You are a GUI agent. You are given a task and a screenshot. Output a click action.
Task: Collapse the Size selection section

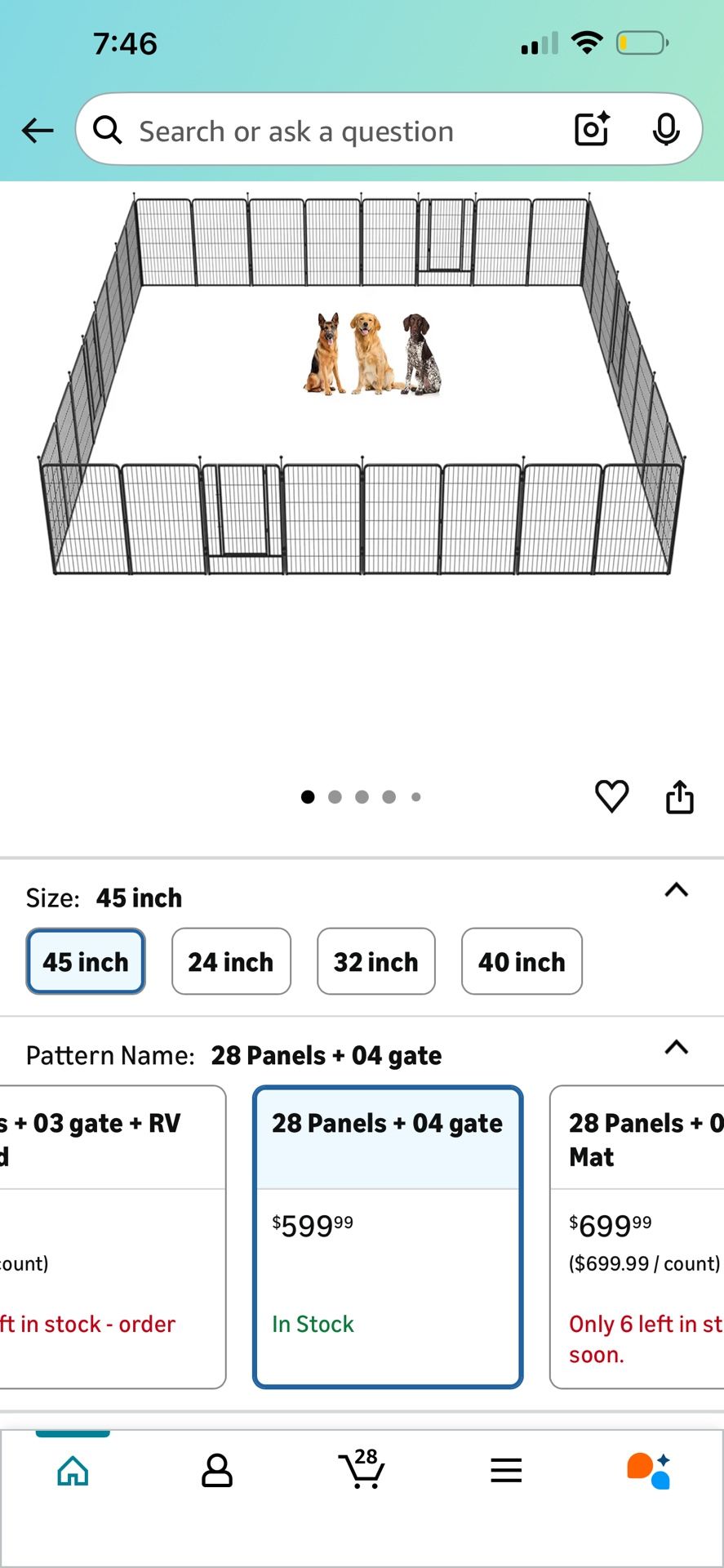click(x=676, y=890)
